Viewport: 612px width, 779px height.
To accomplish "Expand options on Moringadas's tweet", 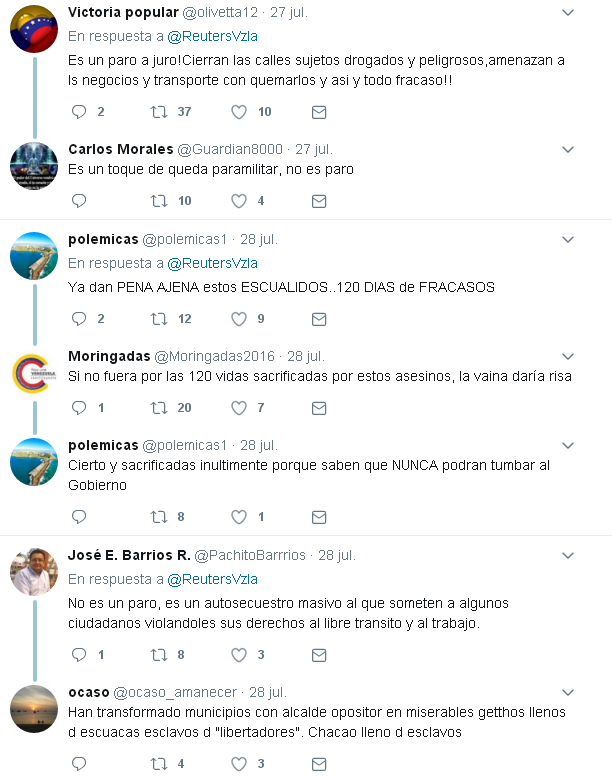I will pos(568,356).
